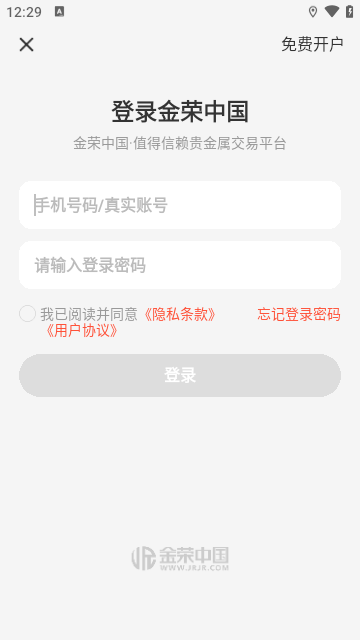Tap the 登录 login button

click(180, 375)
